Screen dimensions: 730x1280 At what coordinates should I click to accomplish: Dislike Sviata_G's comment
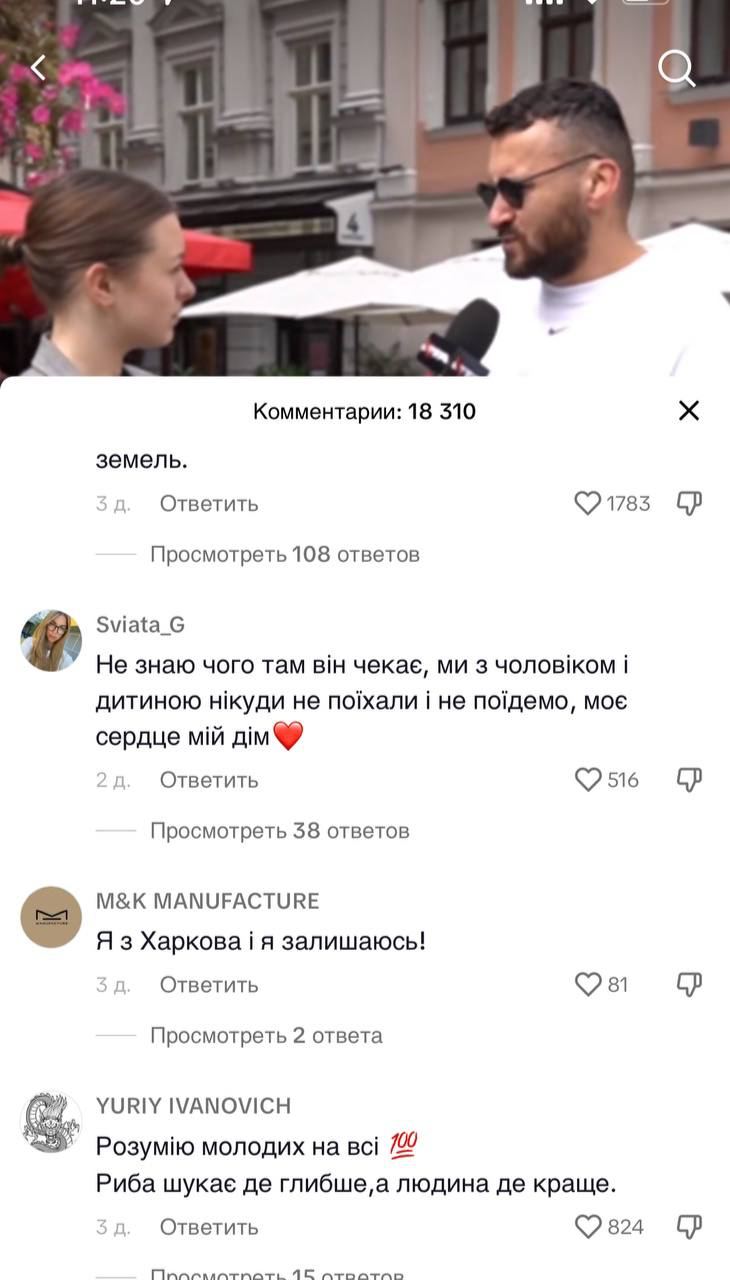pos(689,780)
